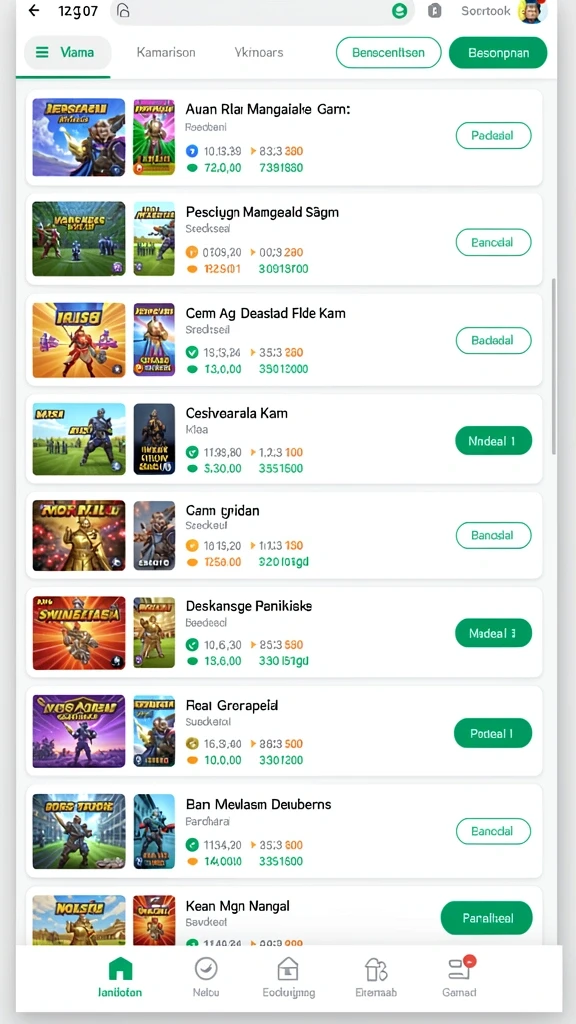This screenshot has height=1024, width=576.
Task: Tap Bancdal on Ban Mevlasm Deluberns
Action: pos(493,831)
